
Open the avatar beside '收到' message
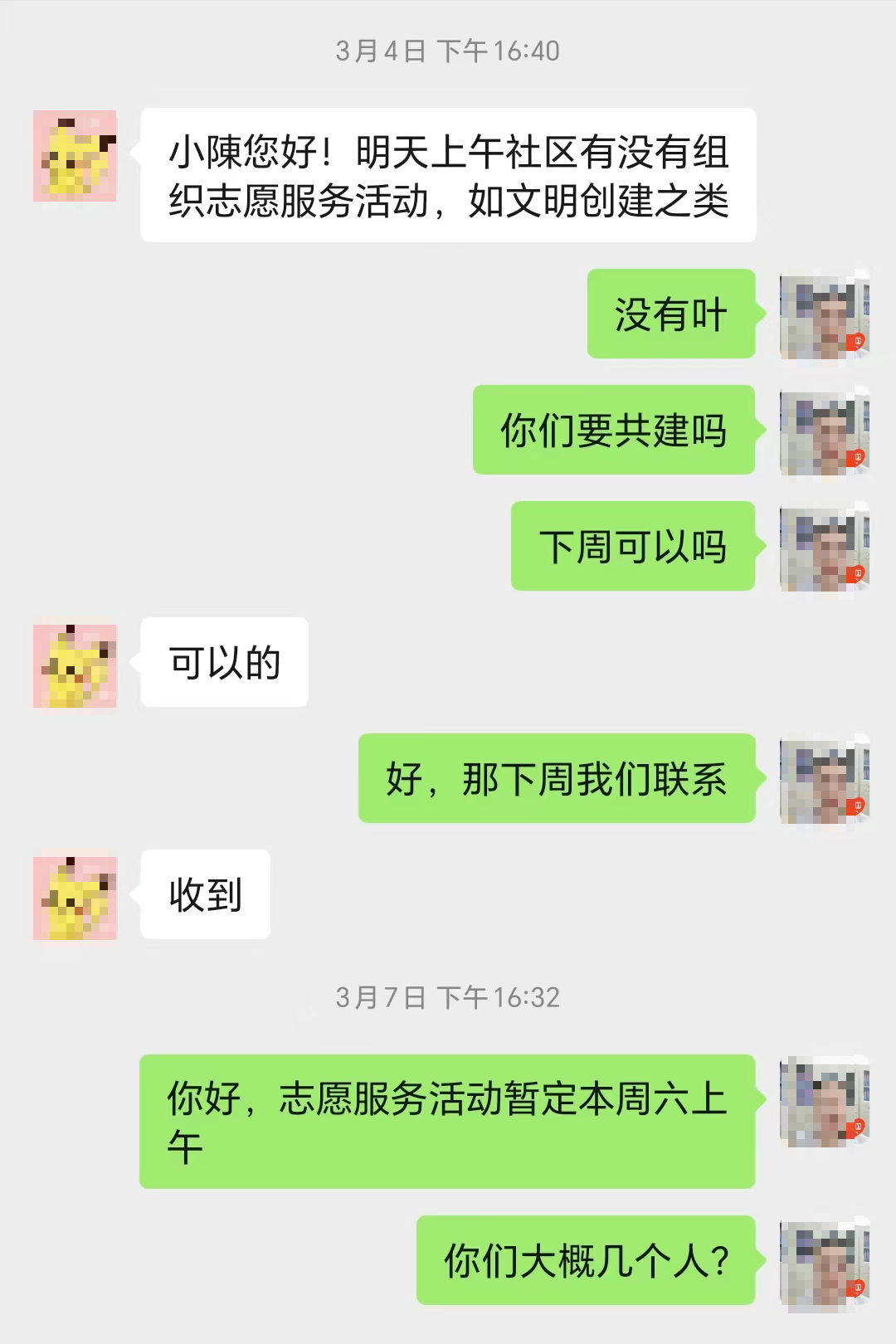click(x=75, y=898)
